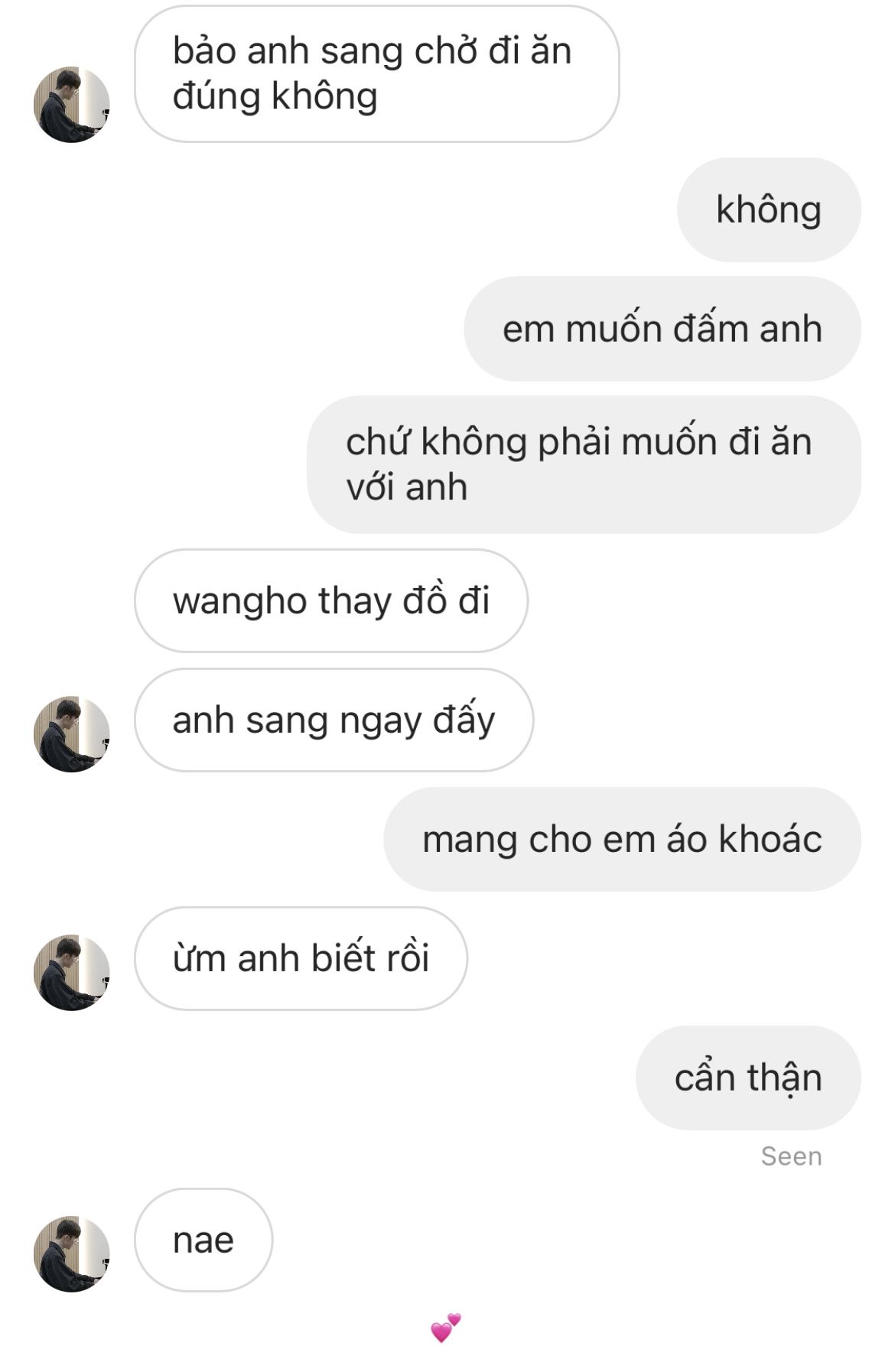
Task: Tap profile picture next to "ừm anh biết rồi"
Action: [72, 972]
